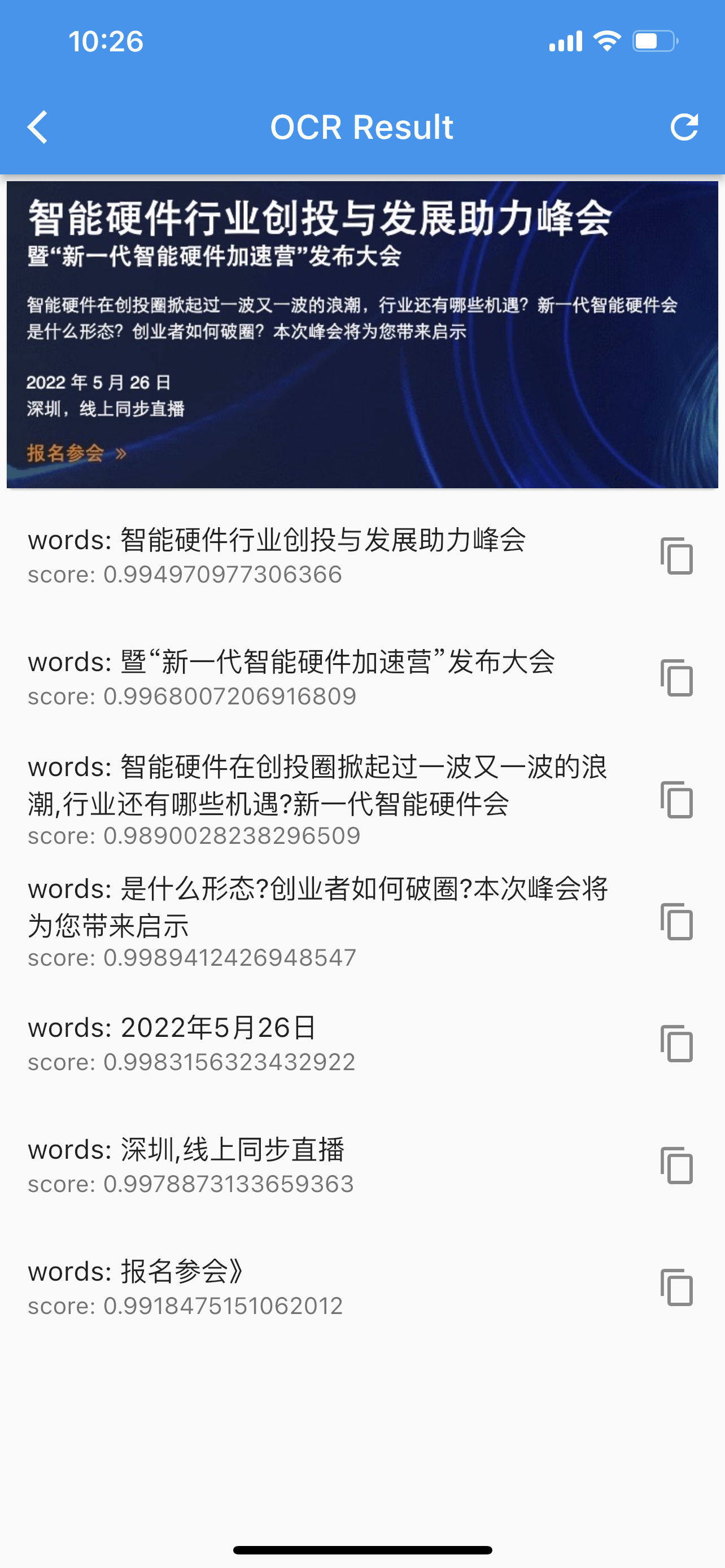Copy the '暨"新一代智能硬件加速营"发布大会' result
The height and width of the screenshot is (1568, 725).
677,677
